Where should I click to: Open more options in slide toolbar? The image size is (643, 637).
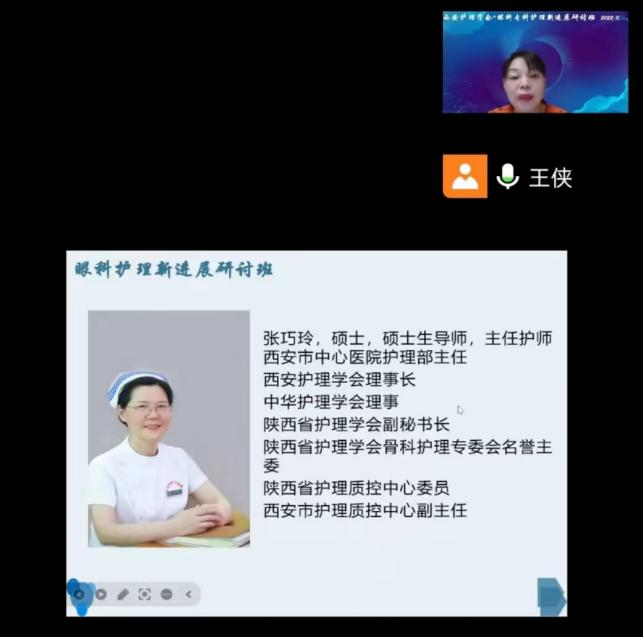(166, 594)
